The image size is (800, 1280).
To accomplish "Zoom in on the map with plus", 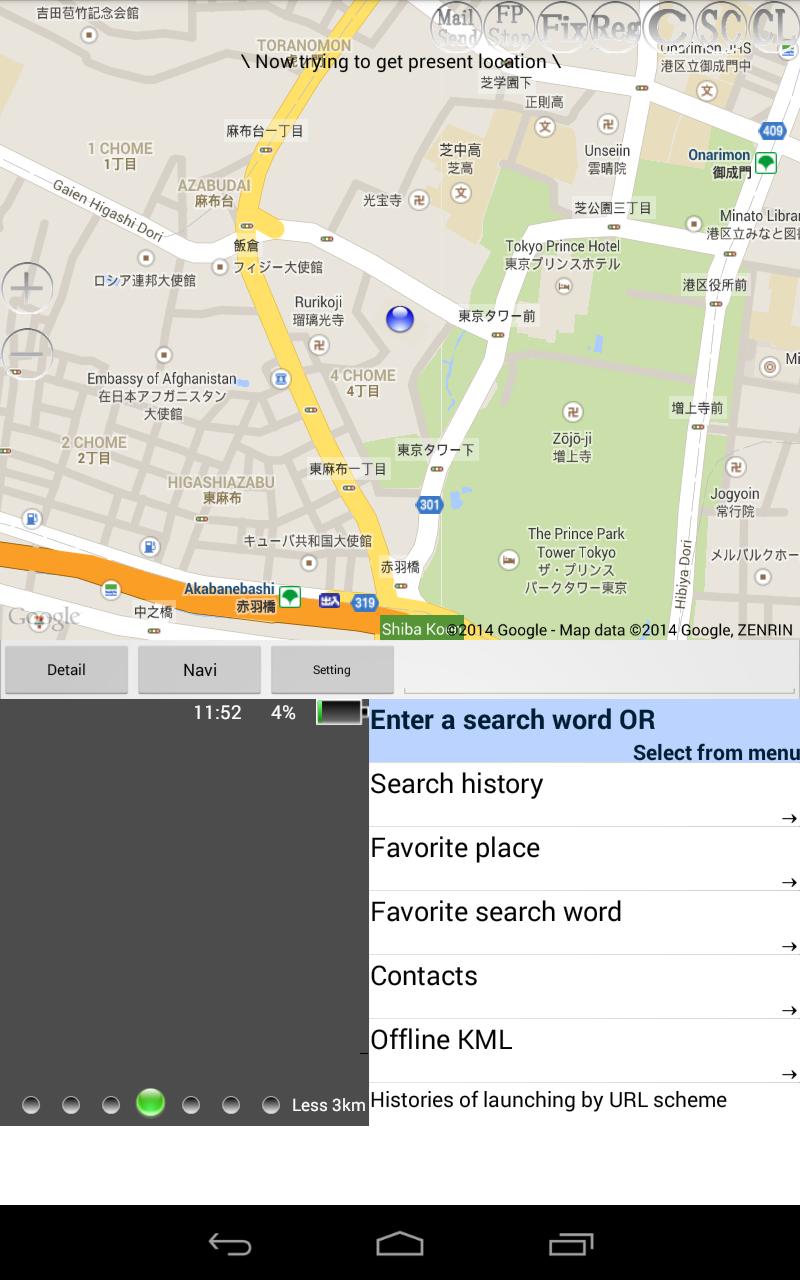I will [27, 289].
